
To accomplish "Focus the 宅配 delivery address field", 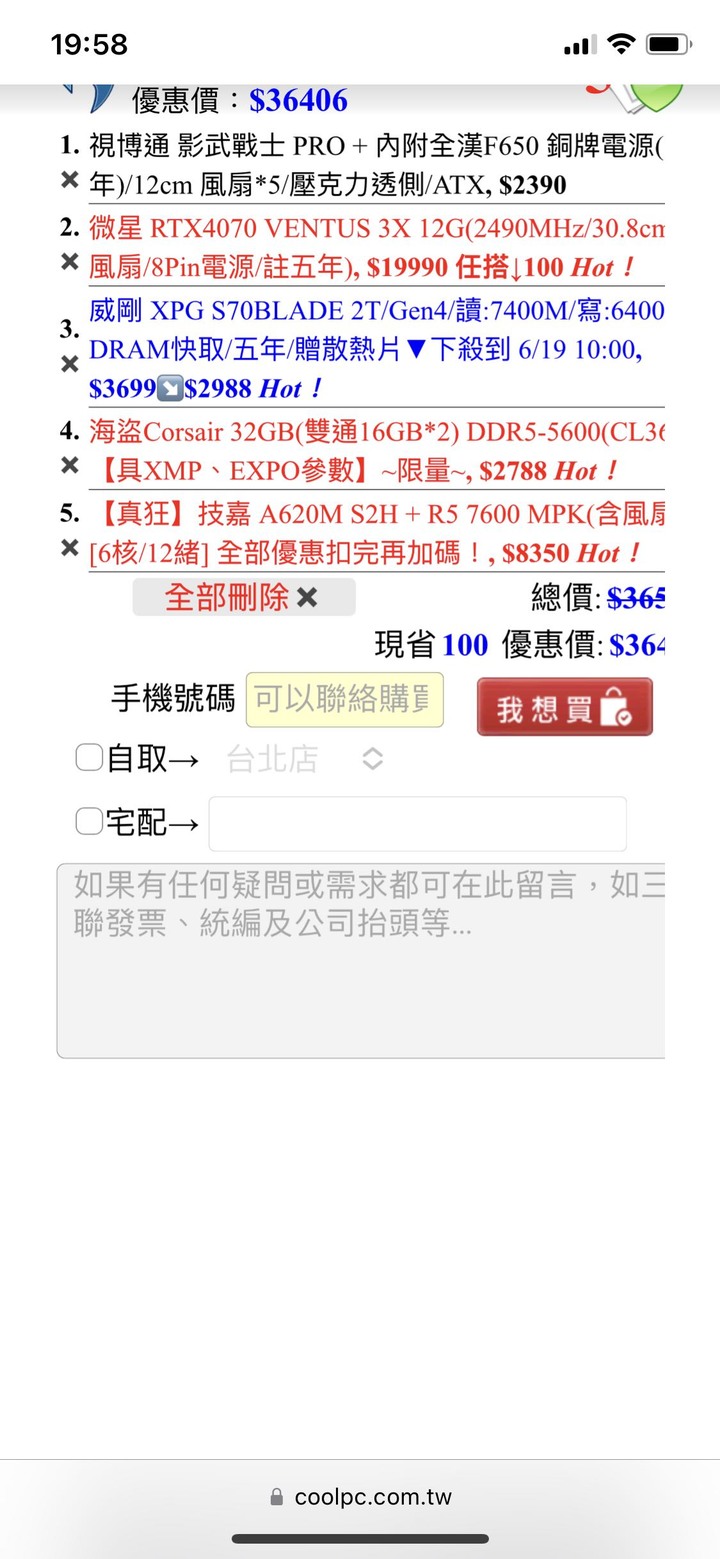I will (x=417, y=823).
